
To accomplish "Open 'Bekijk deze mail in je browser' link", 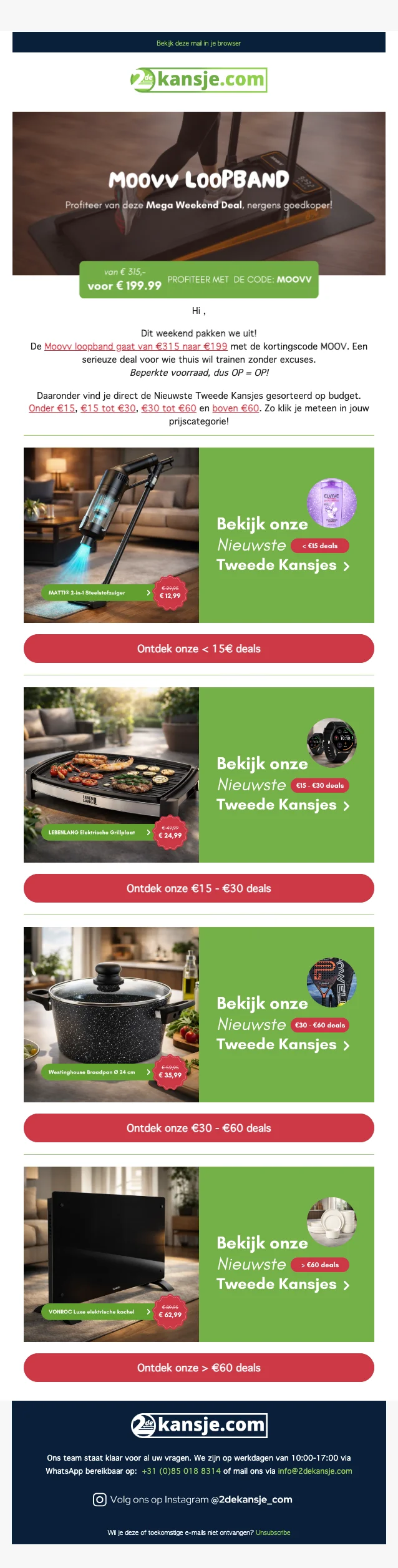I will (198, 43).
